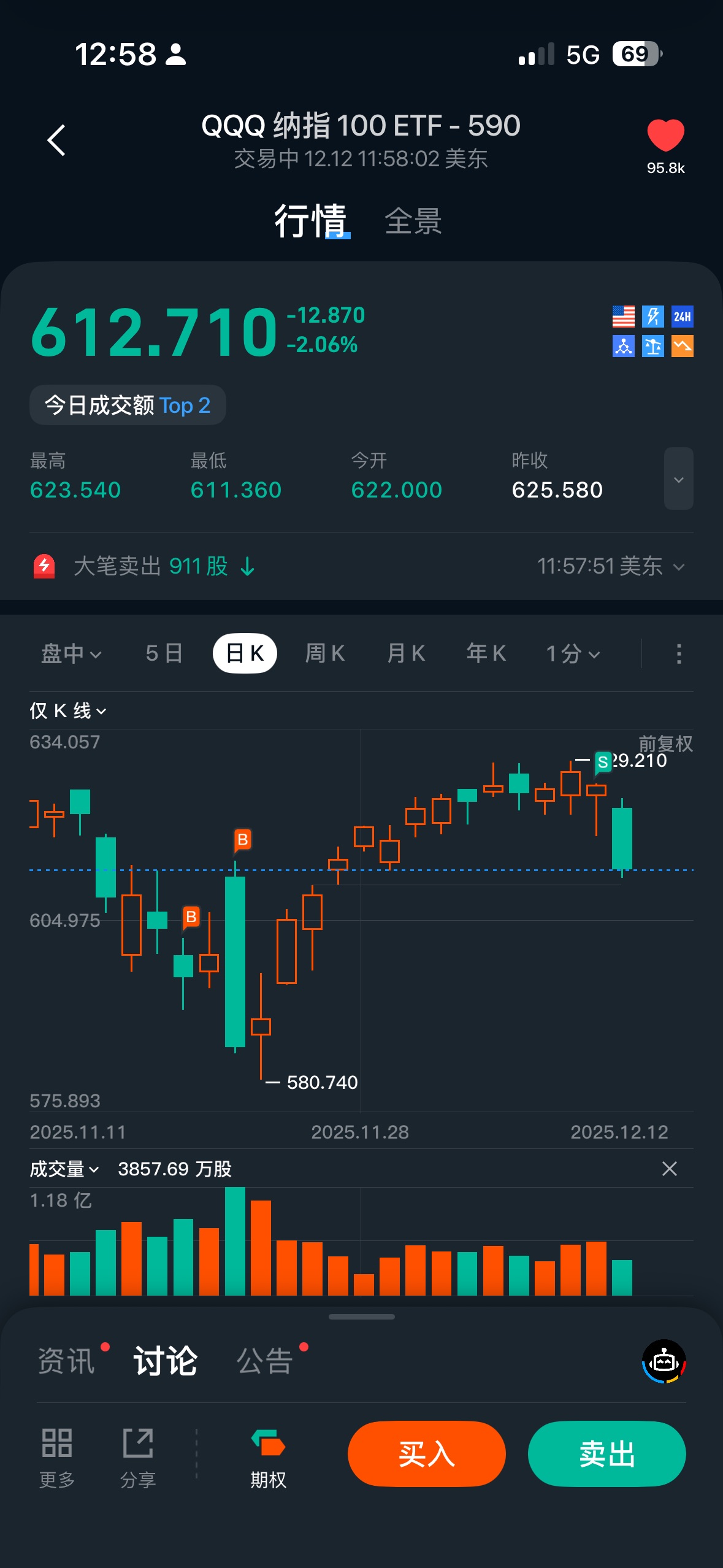Switch chart to 年K
The height and width of the screenshot is (1568, 723).
tap(486, 654)
